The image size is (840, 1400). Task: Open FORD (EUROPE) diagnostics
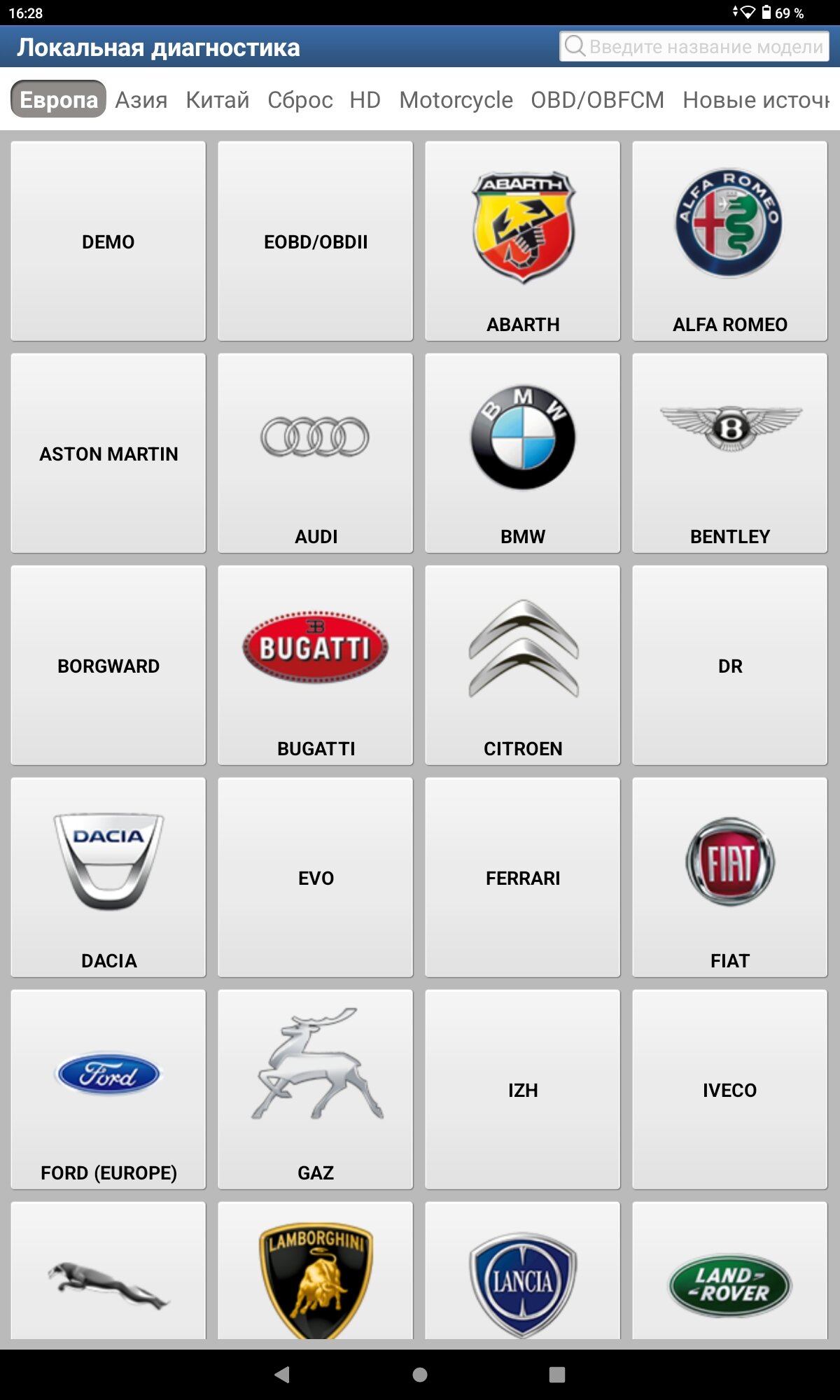click(108, 1090)
